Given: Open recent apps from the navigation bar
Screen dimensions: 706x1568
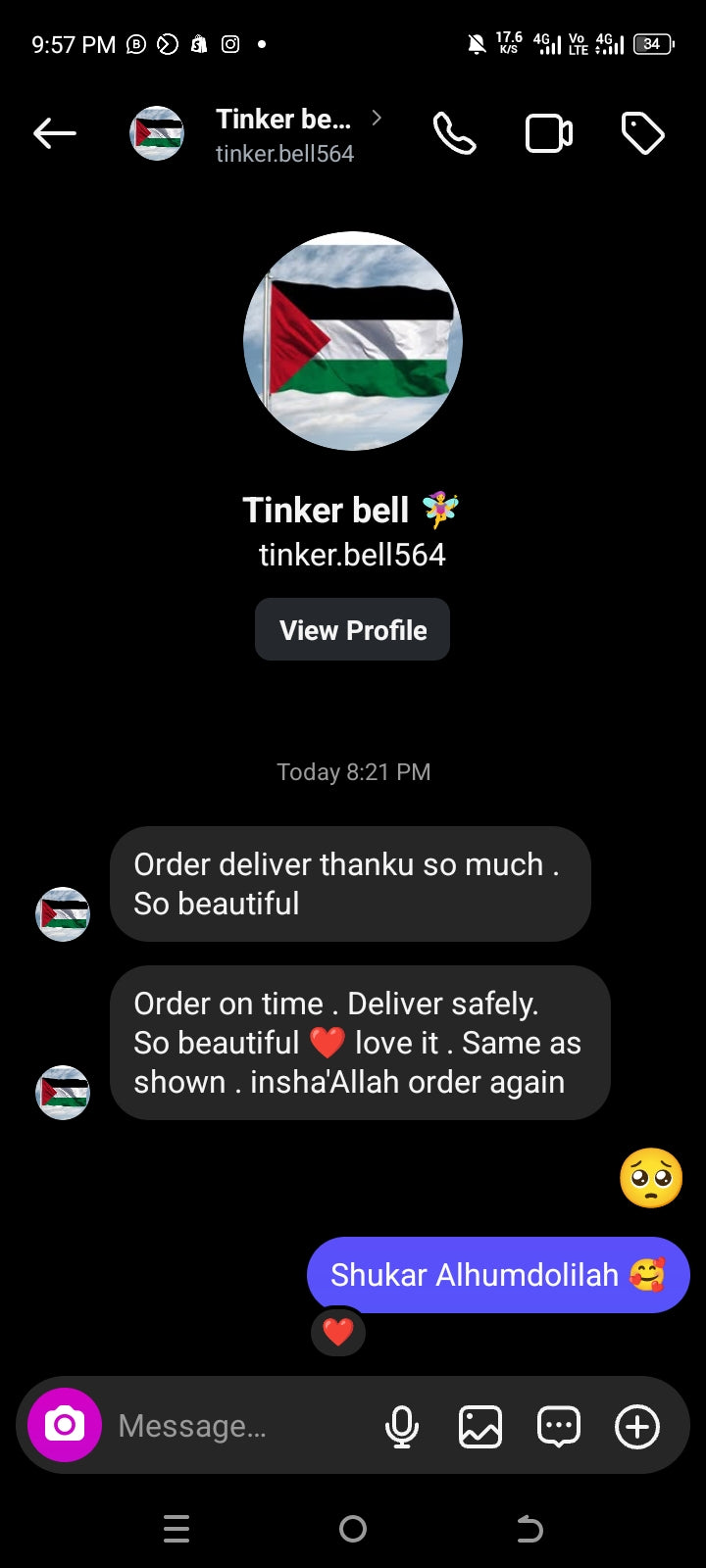Looking at the screenshot, I should [x=176, y=1528].
